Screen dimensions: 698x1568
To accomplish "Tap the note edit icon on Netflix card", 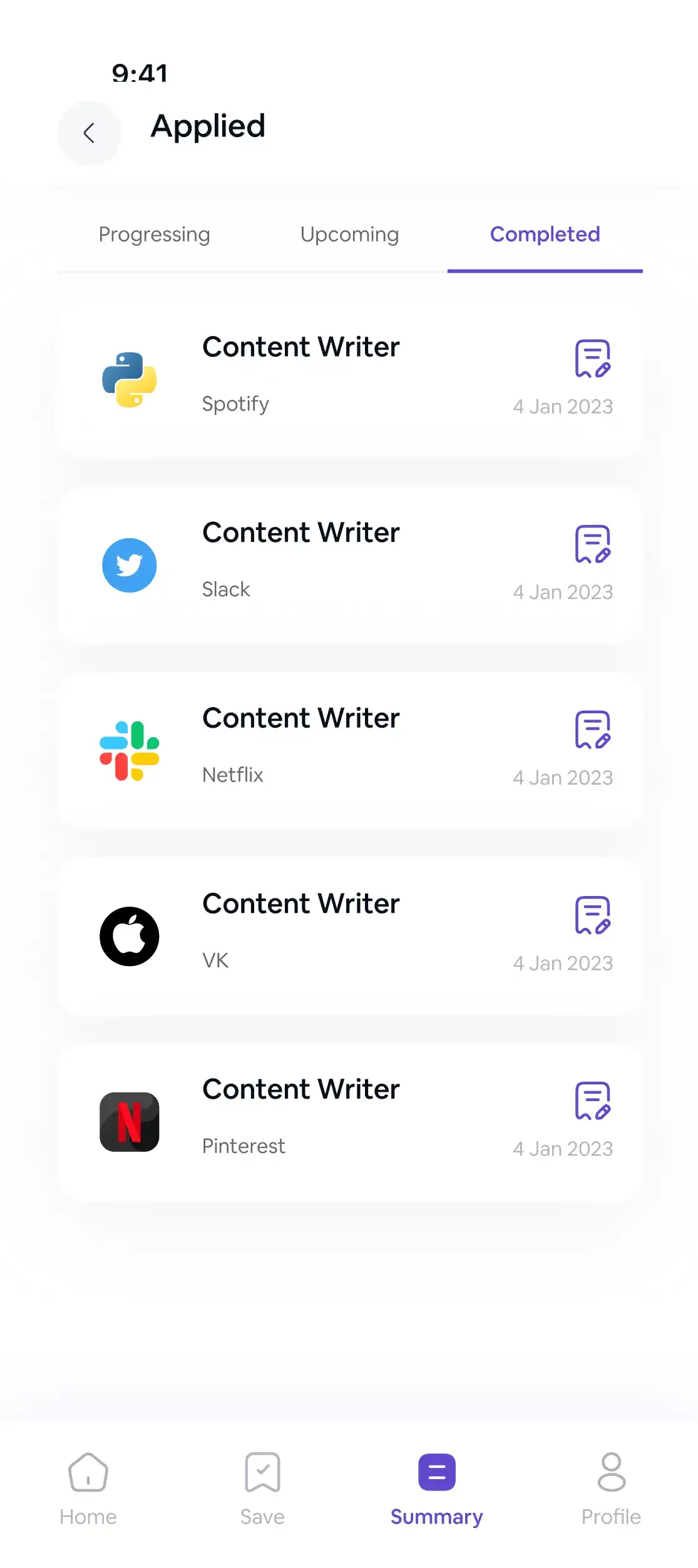I will tap(592, 730).
